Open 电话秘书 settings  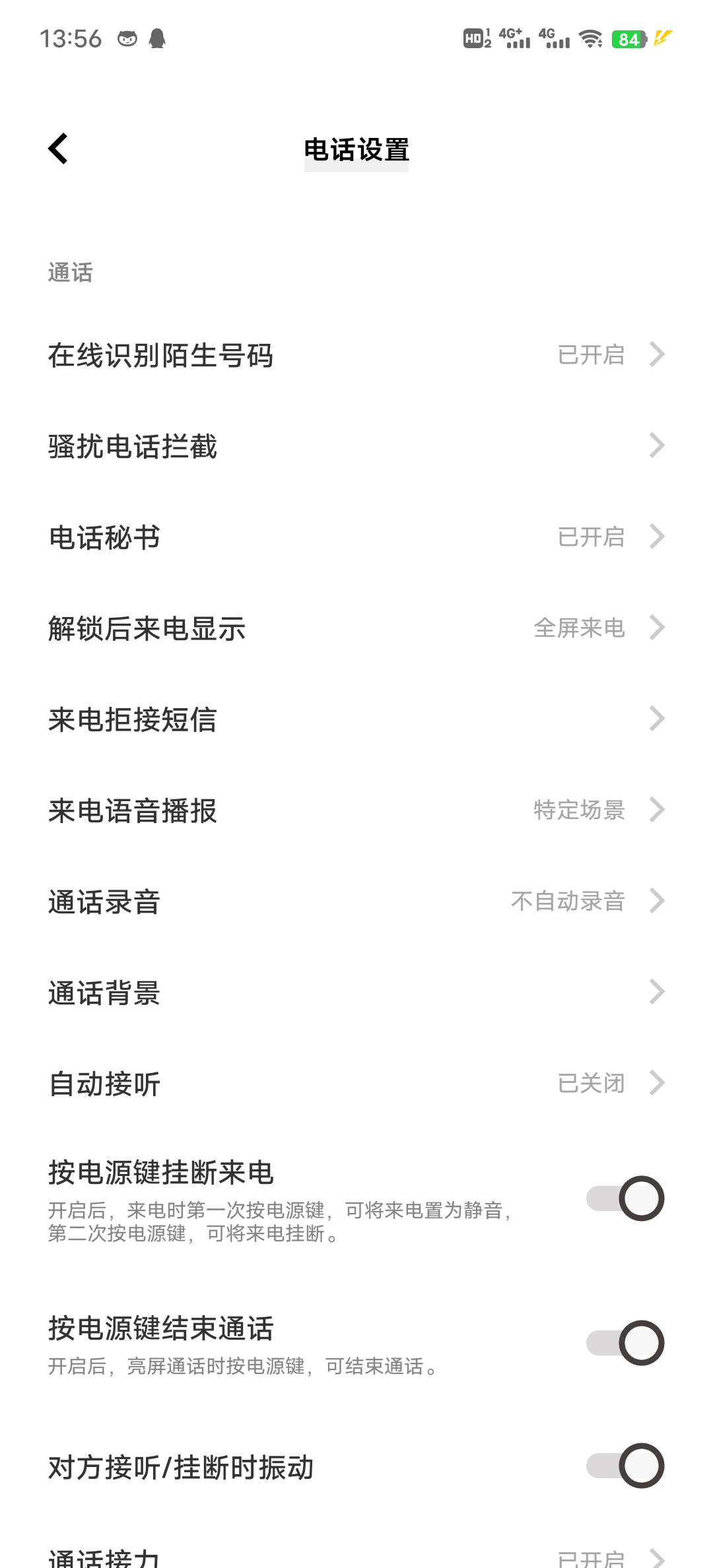click(356, 537)
